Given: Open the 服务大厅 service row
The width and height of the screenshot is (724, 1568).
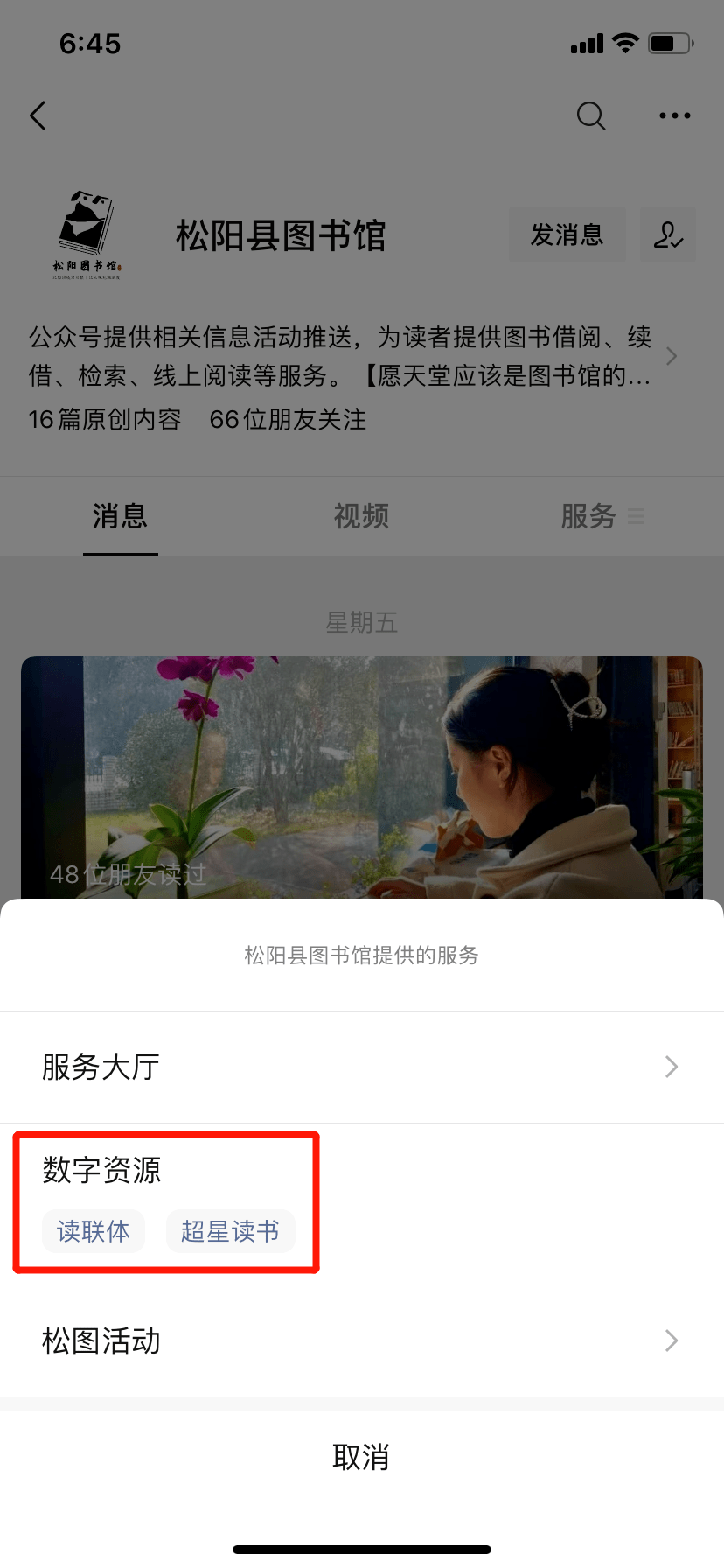Looking at the screenshot, I should (x=362, y=1067).
